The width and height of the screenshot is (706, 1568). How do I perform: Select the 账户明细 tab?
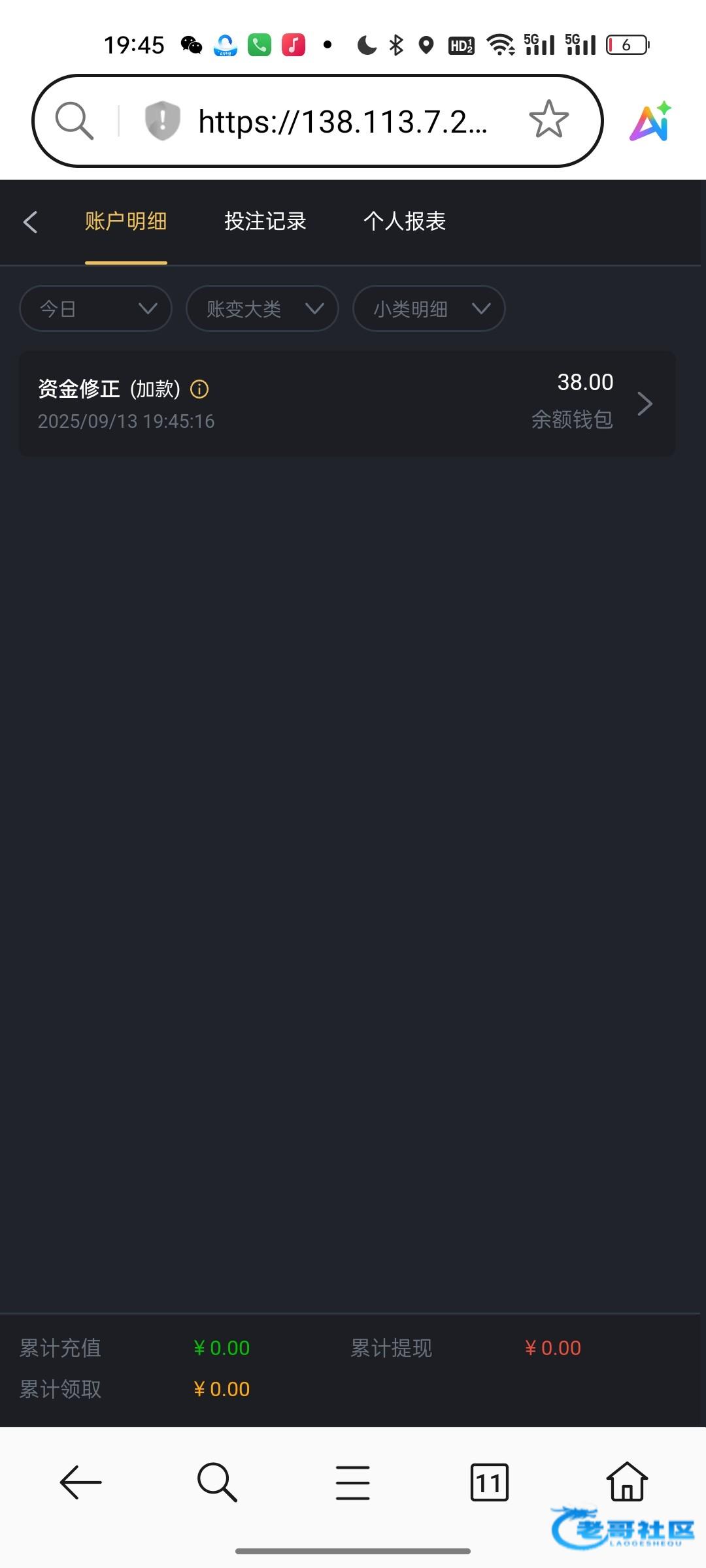click(x=126, y=221)
